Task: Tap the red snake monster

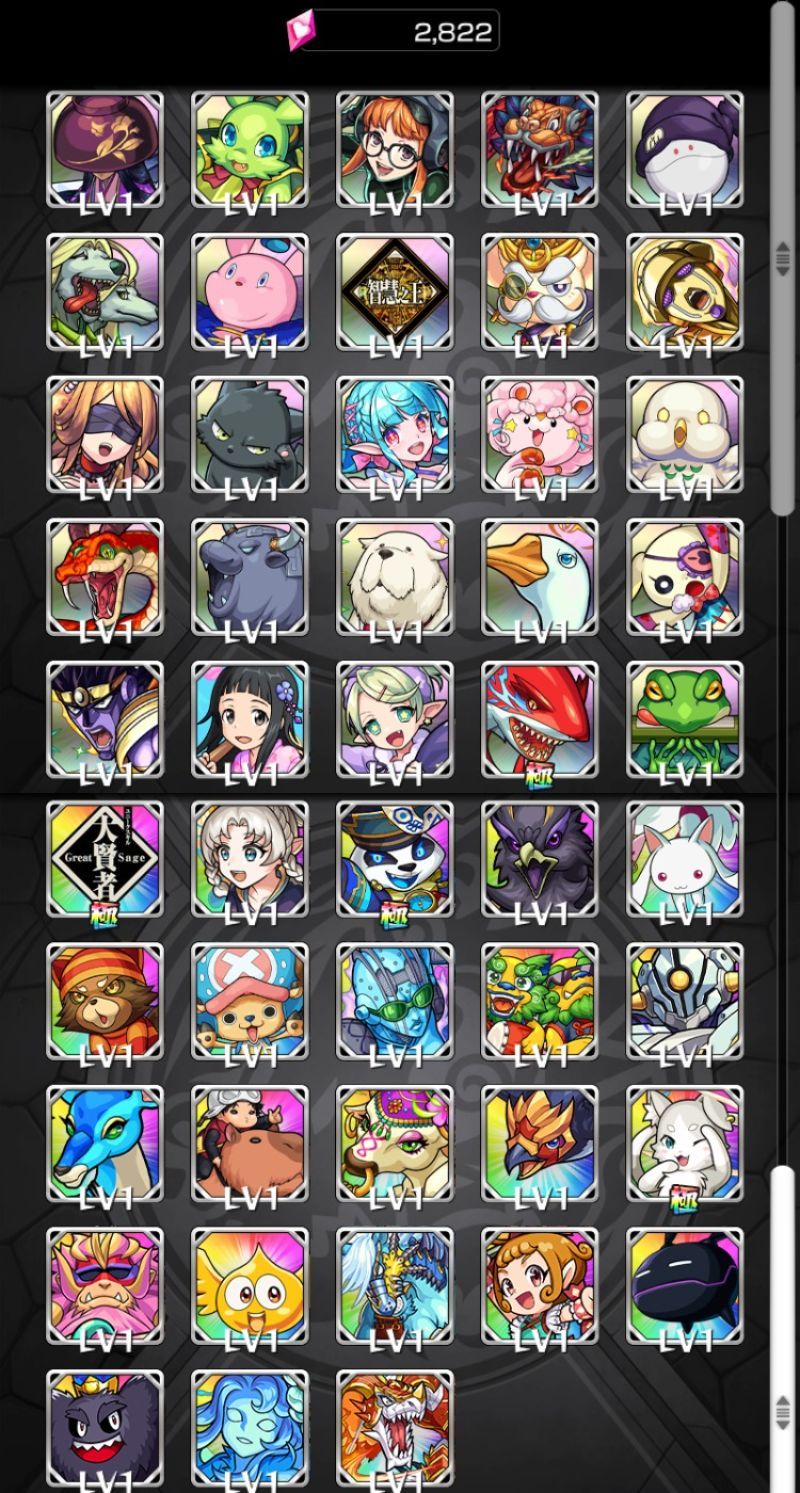Action: pos(105,577)
